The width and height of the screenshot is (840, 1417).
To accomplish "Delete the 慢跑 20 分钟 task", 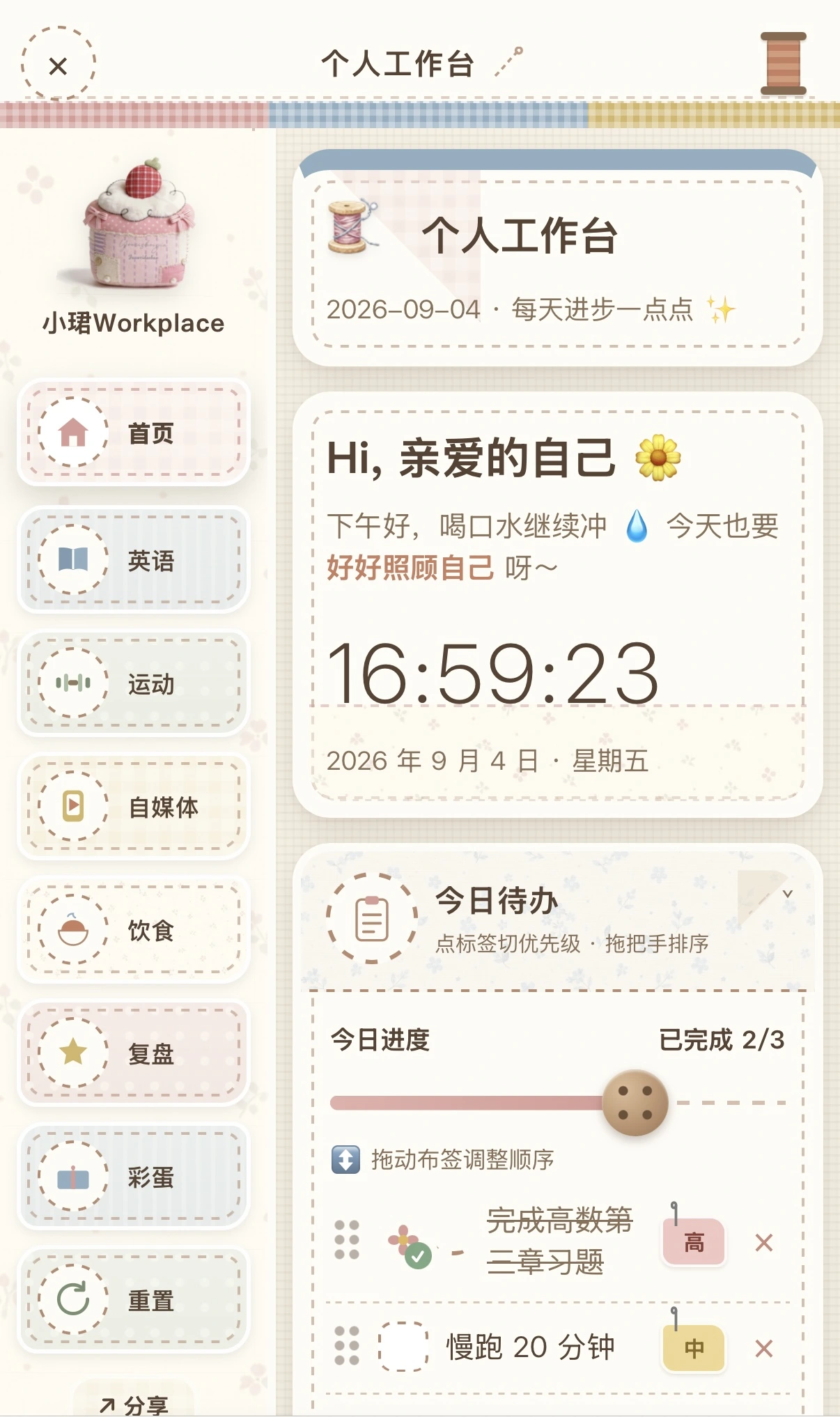I will click(764, 1349).
